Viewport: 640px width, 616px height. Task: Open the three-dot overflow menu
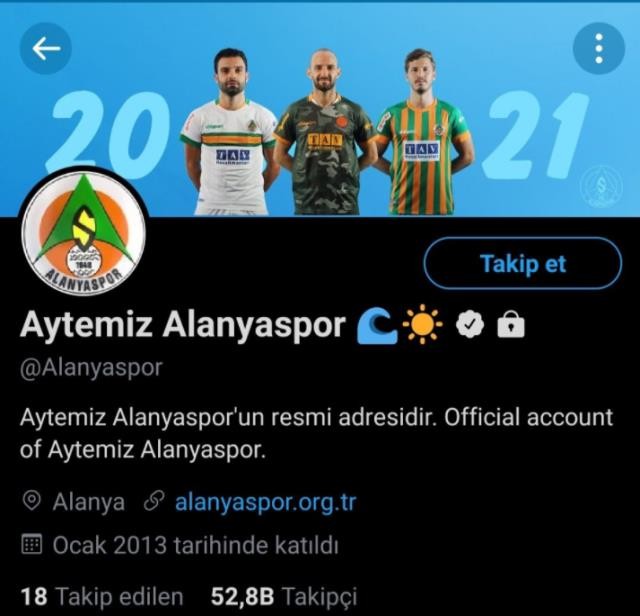coord(598,47)
